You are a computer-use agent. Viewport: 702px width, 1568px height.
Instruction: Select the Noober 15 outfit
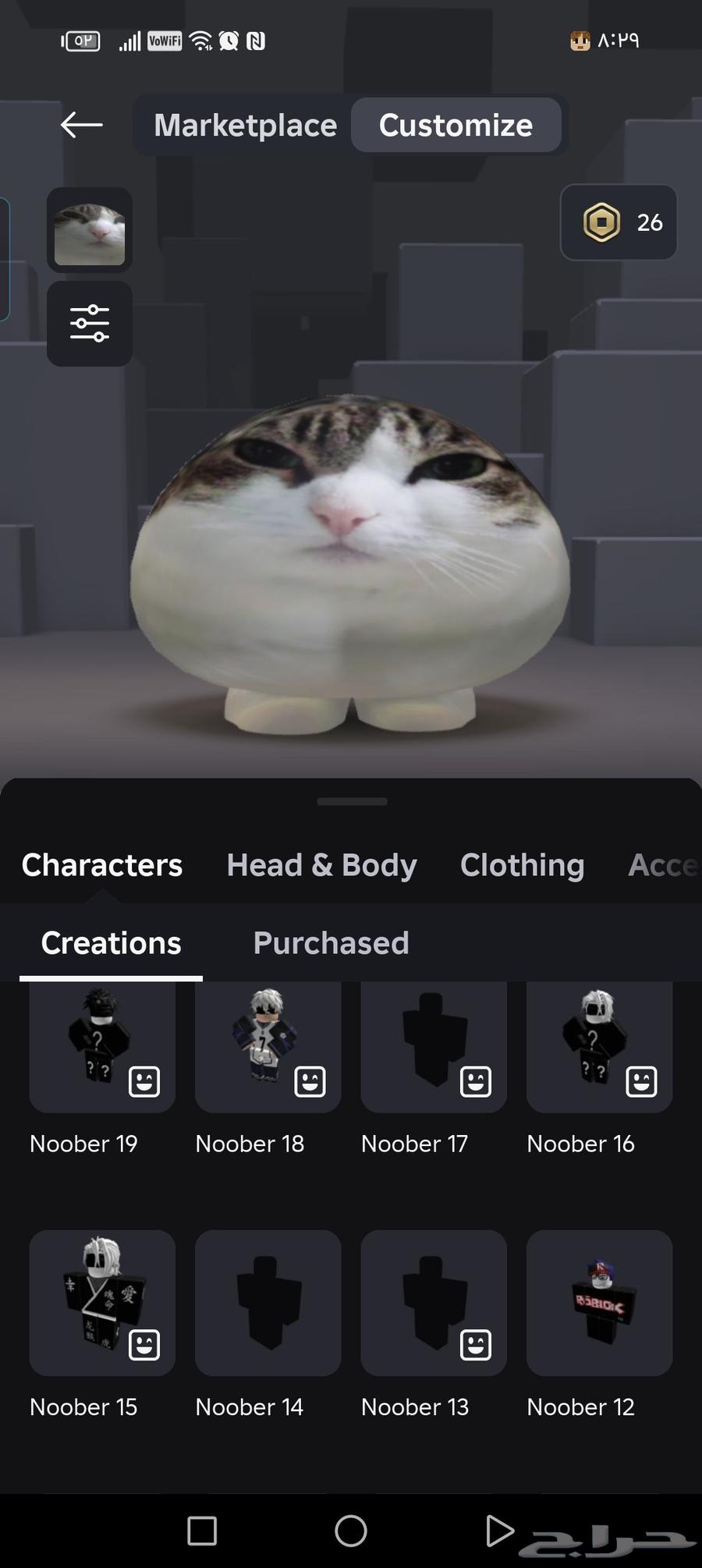101,1303
